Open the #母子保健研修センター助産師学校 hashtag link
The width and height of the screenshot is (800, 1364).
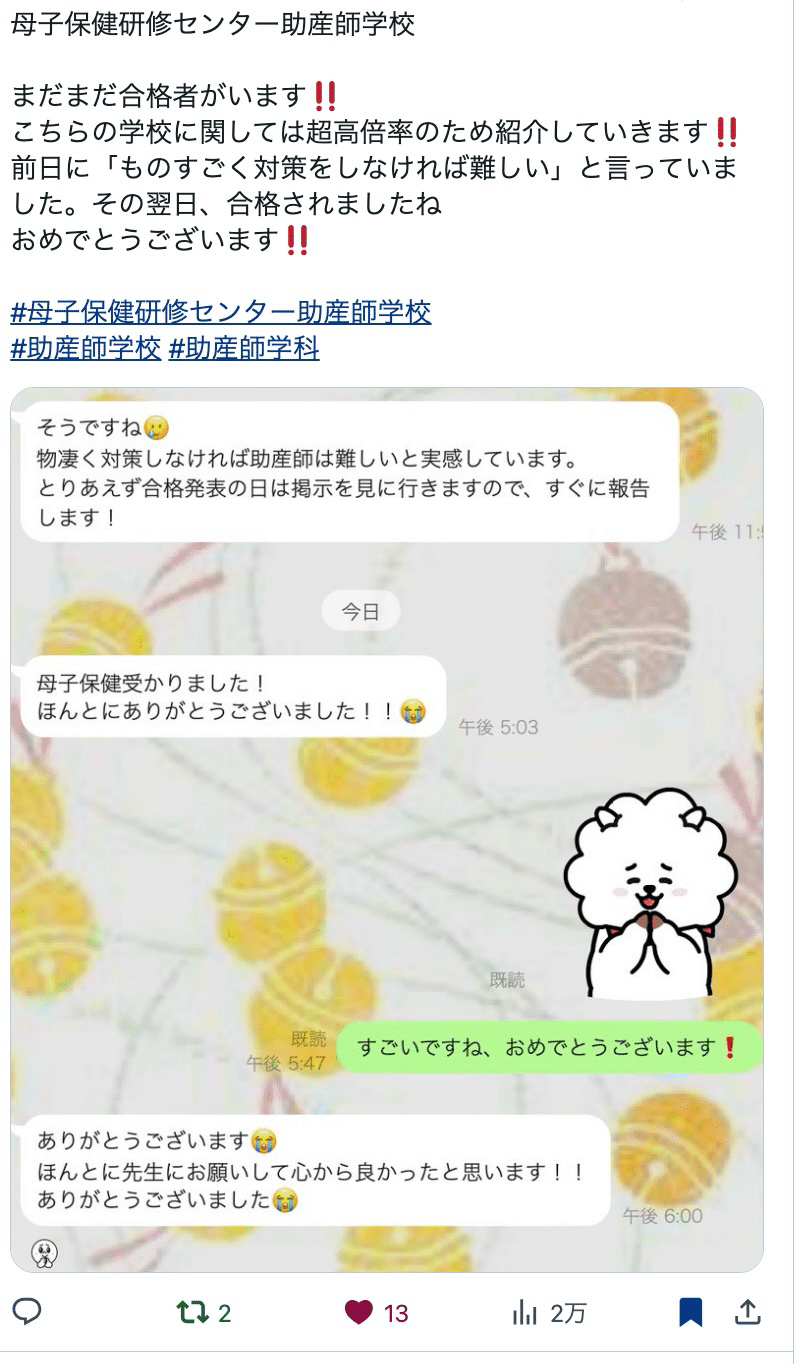(221, 312)
